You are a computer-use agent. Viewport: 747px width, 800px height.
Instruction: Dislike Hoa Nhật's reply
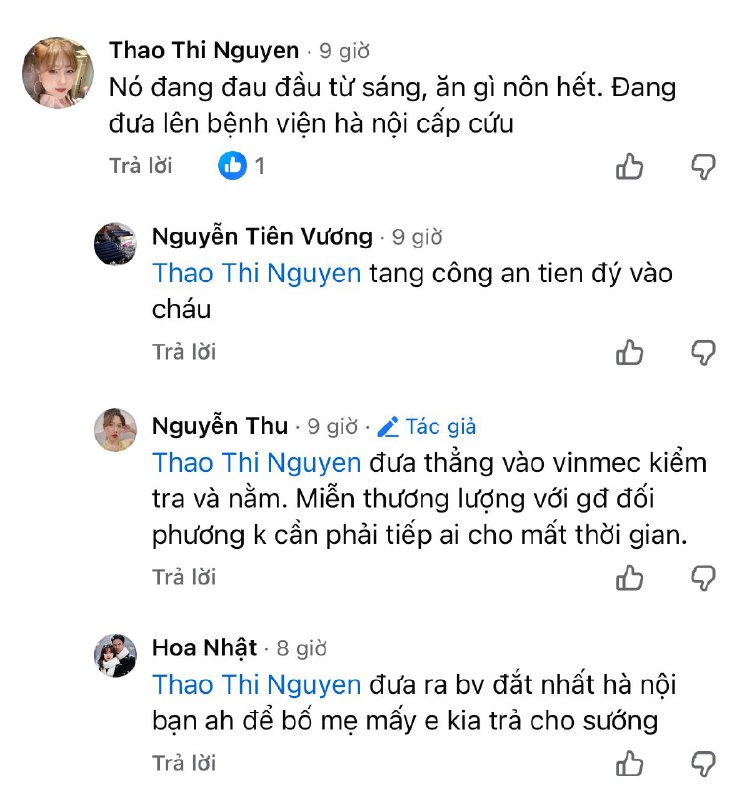pyautogui.click(x=704, y=764)
